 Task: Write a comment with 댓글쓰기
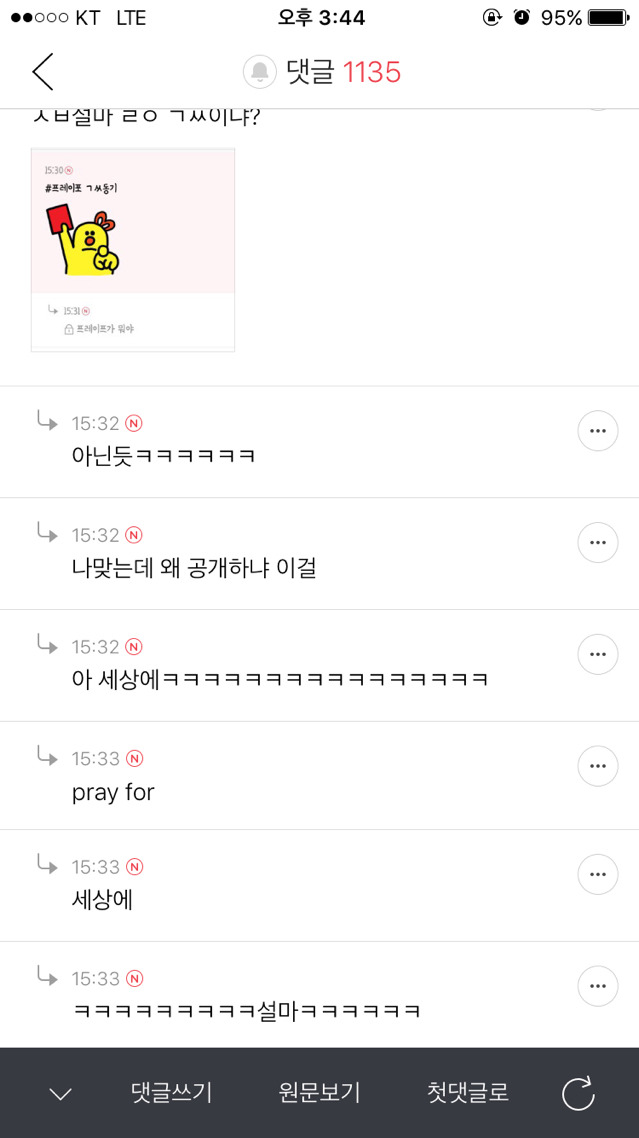tap(172, 1093)
